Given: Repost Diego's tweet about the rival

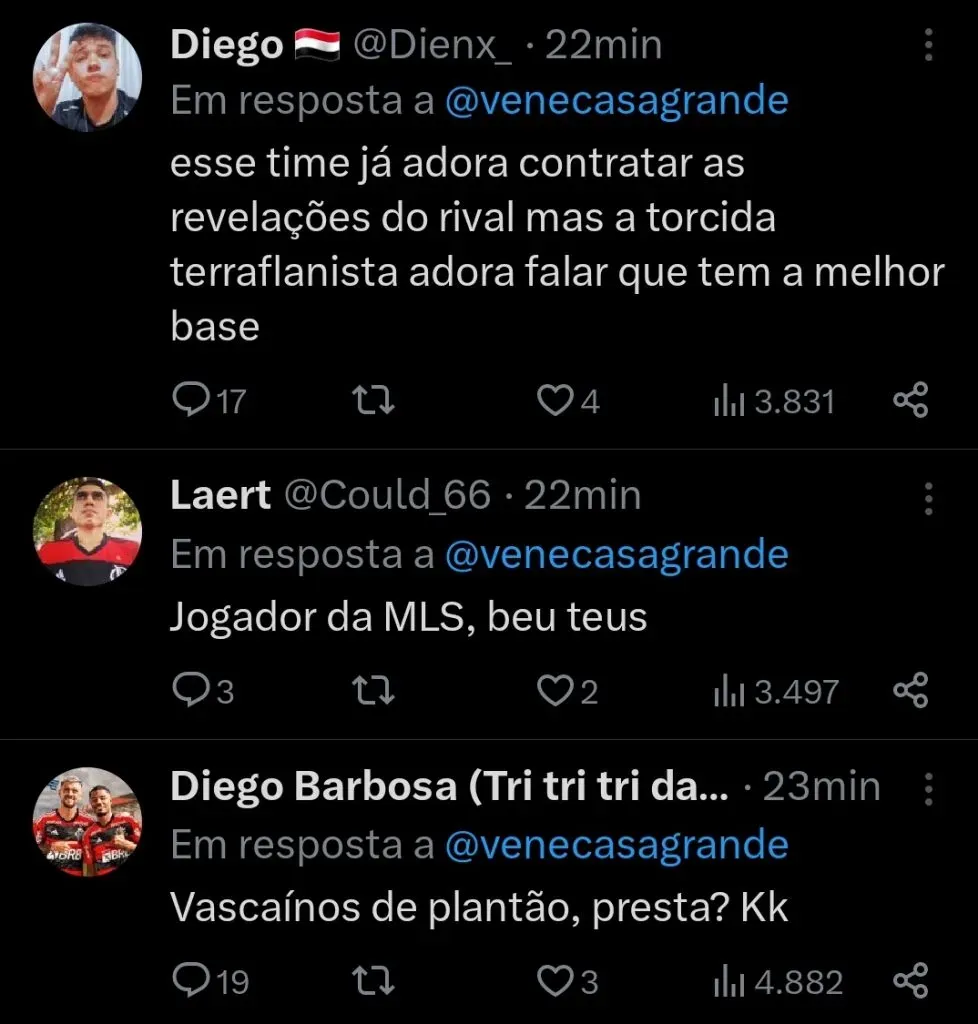Looking at the screenshot, I should 375,401.
